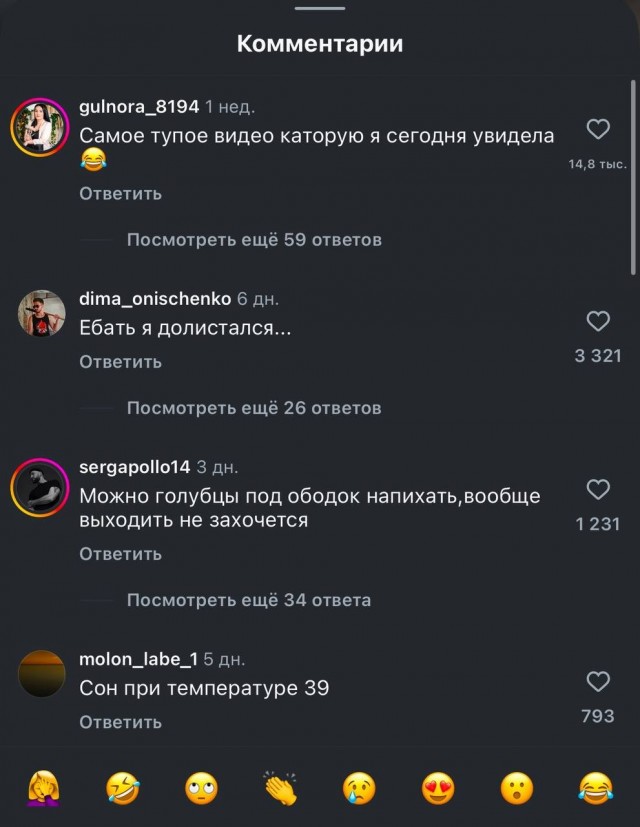The height and width of the screenshot is (827, 640).
Task: Like dima_onischenko's comment
Action: click(x=598, y=321)
